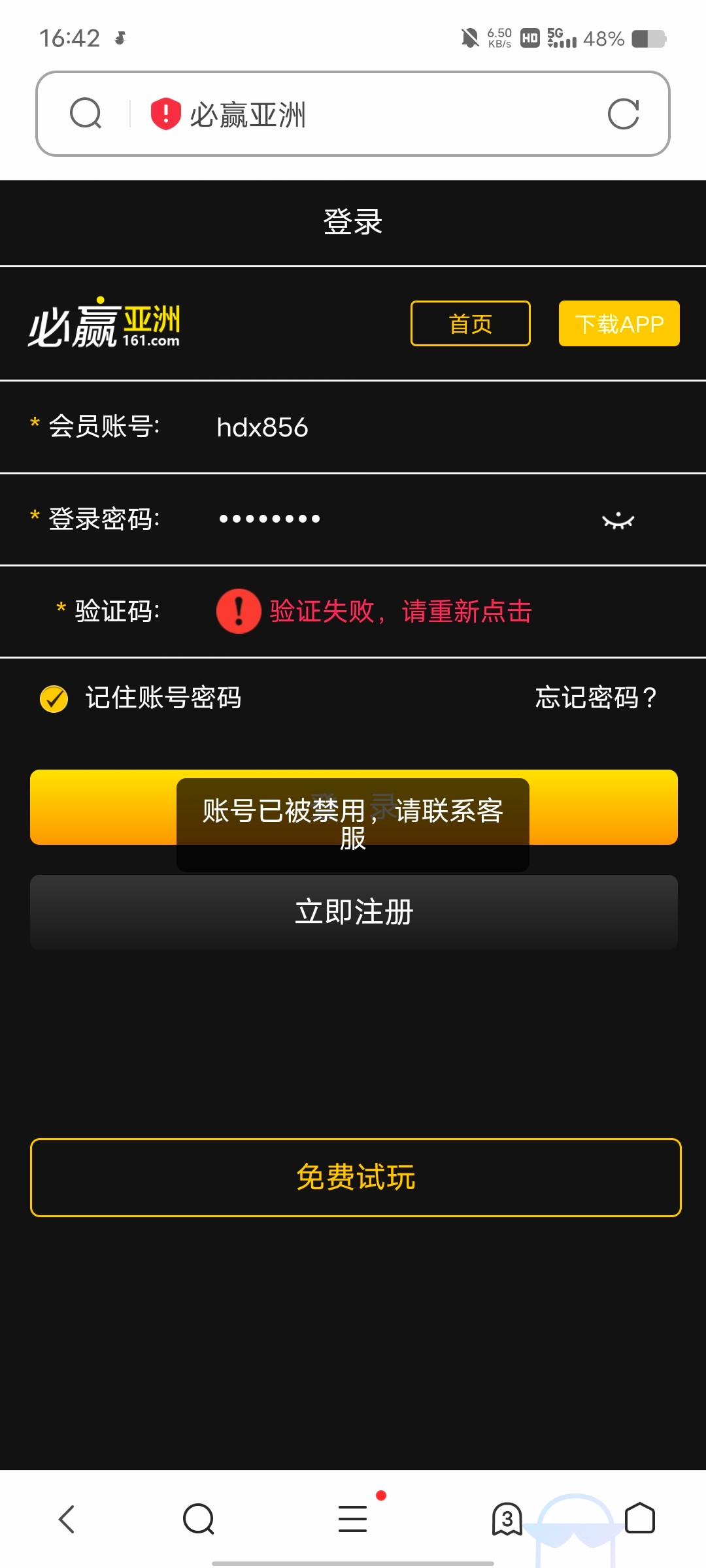Focus the 登录密码 password field
Viewport: 706px width, 1568px height.
(x=392, y=519)
